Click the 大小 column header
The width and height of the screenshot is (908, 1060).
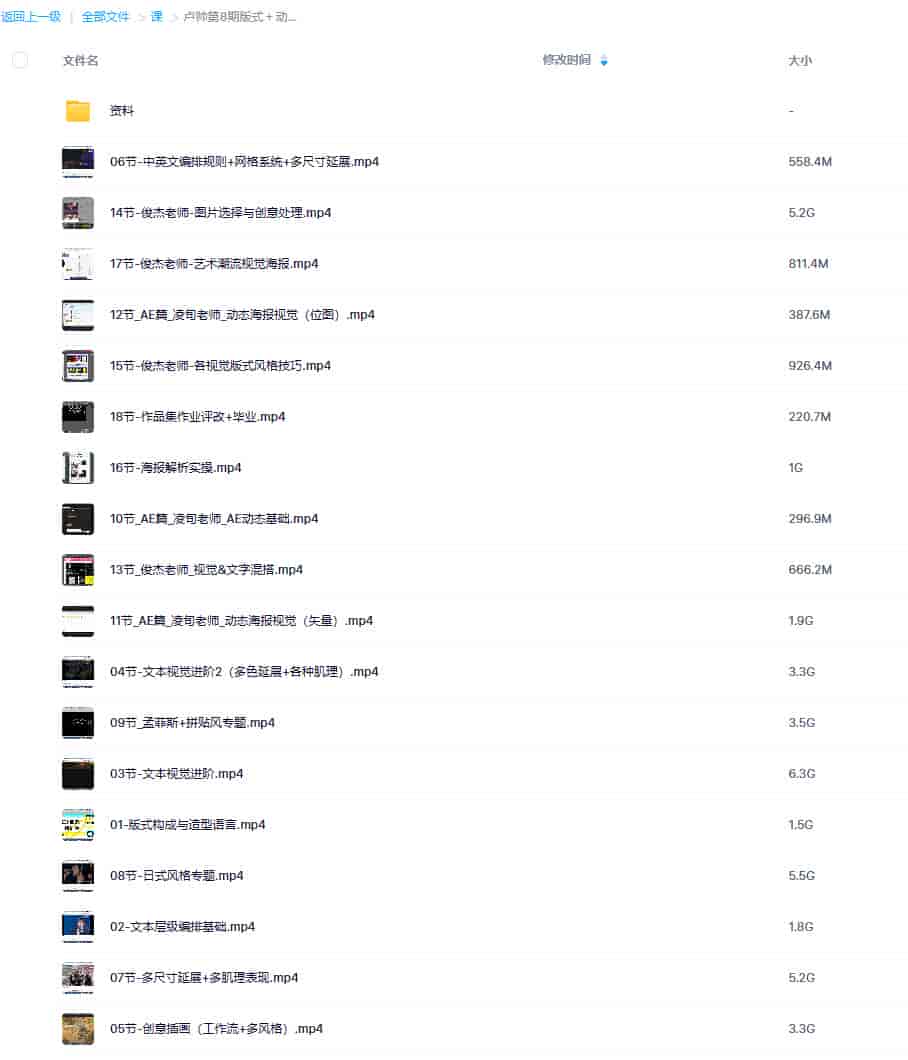pyautogui.click(x=799, y=60)
